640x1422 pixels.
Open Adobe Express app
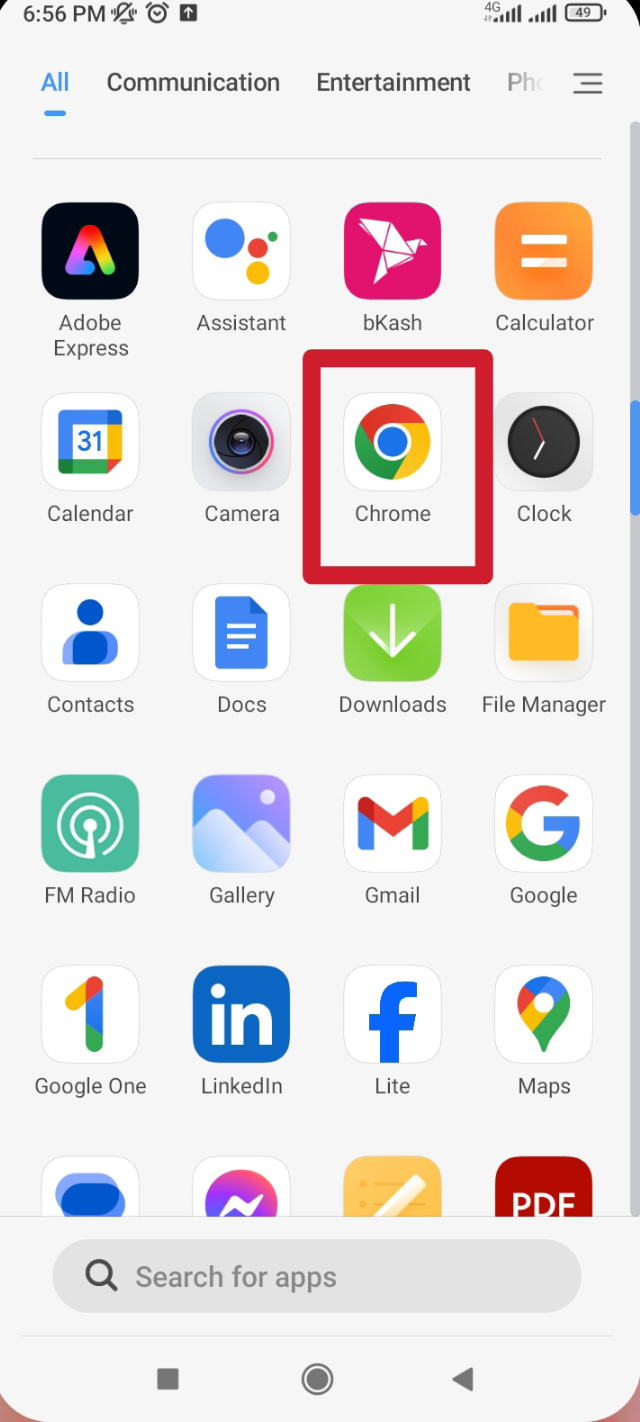tap(90, 251)
